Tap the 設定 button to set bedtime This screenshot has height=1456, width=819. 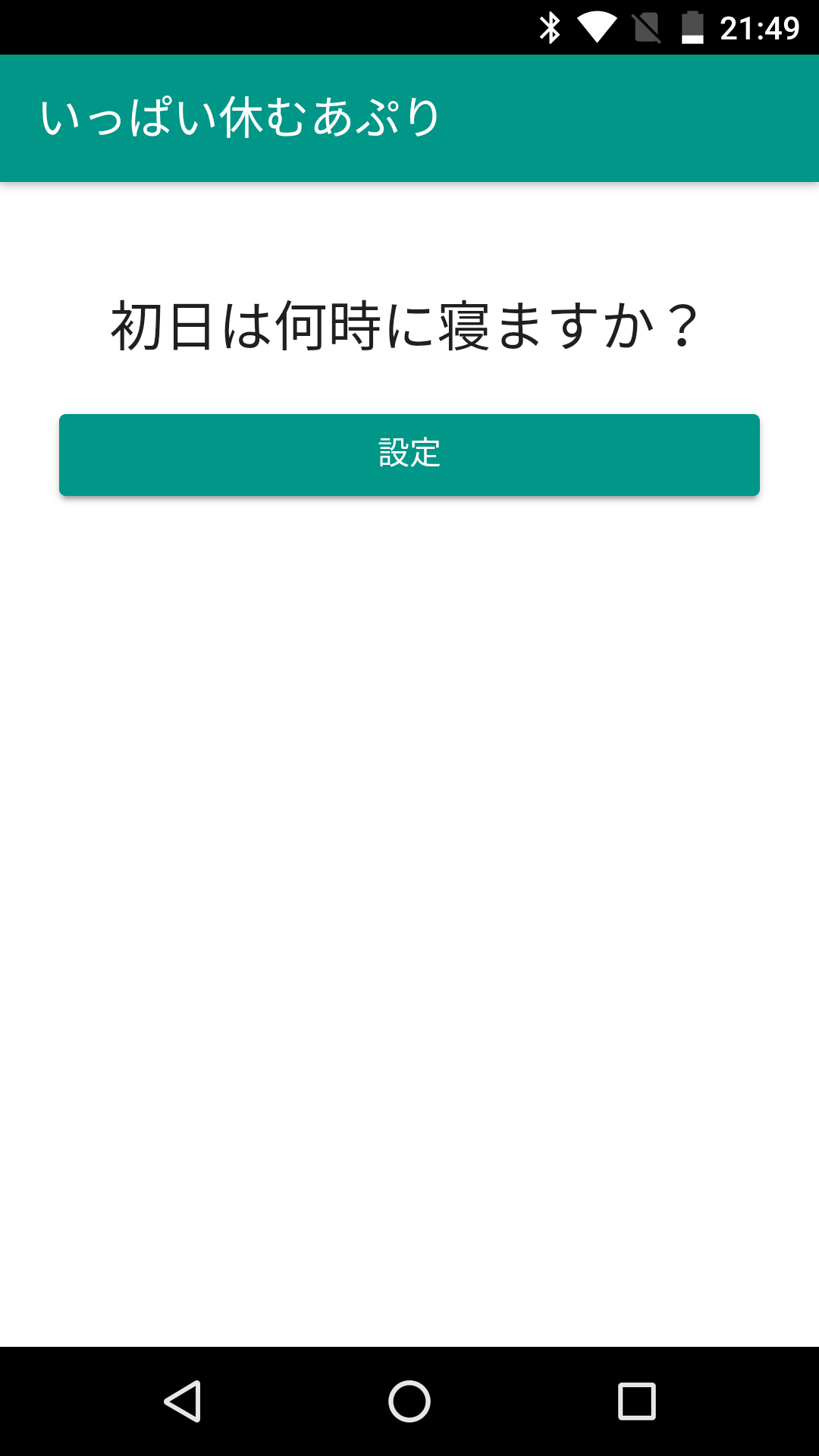pyautogui.click(x=409, y=454)
